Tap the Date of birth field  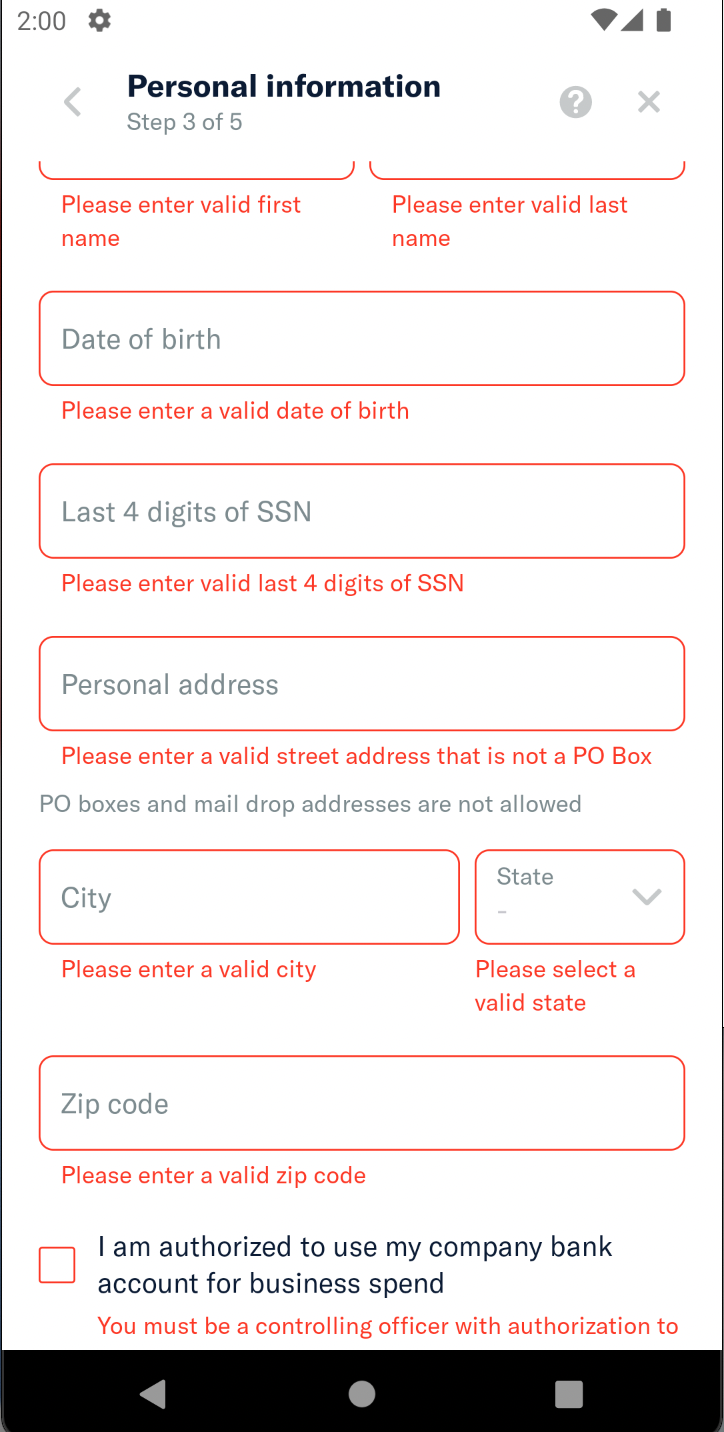pos(362,339)
